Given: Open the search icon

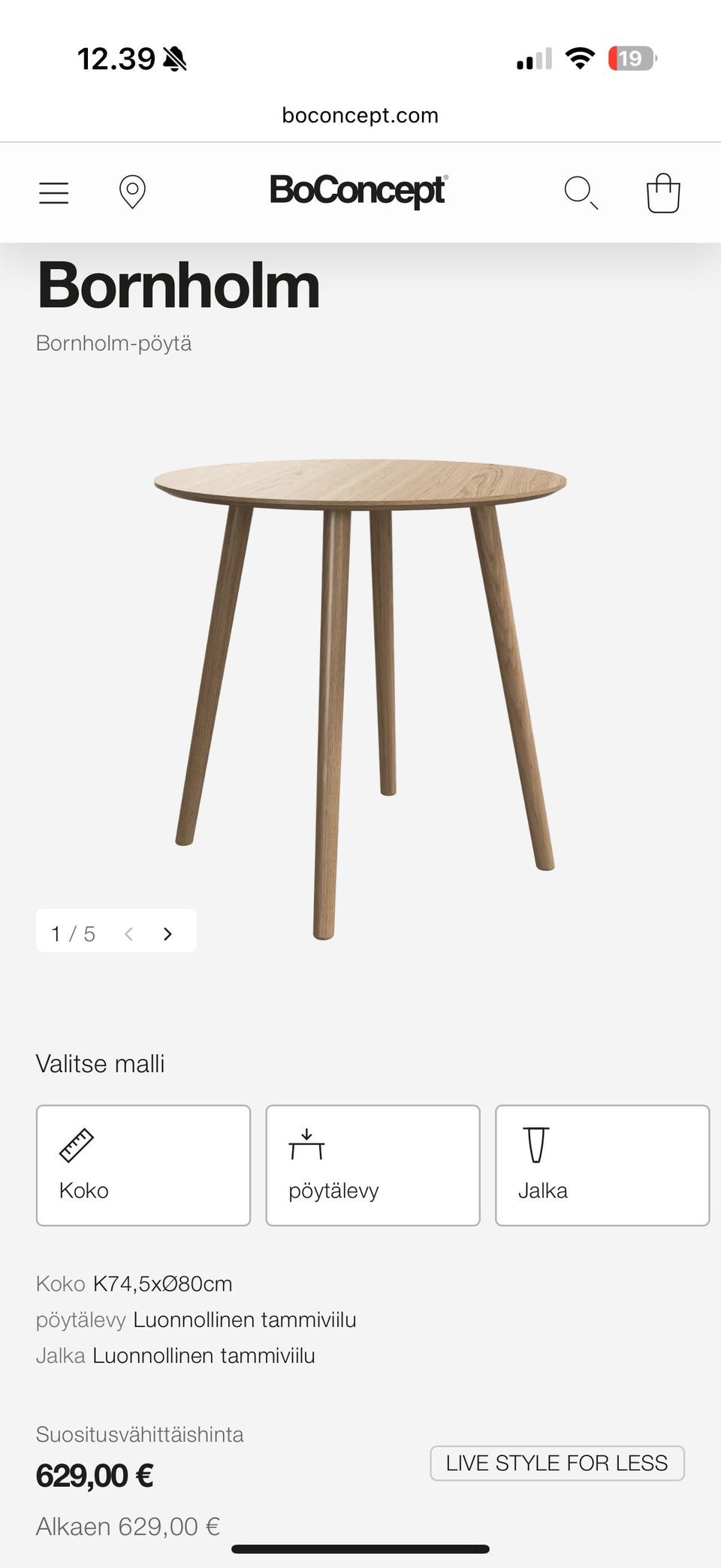Looking at the screenshot, I should click(x=581, y=193).
